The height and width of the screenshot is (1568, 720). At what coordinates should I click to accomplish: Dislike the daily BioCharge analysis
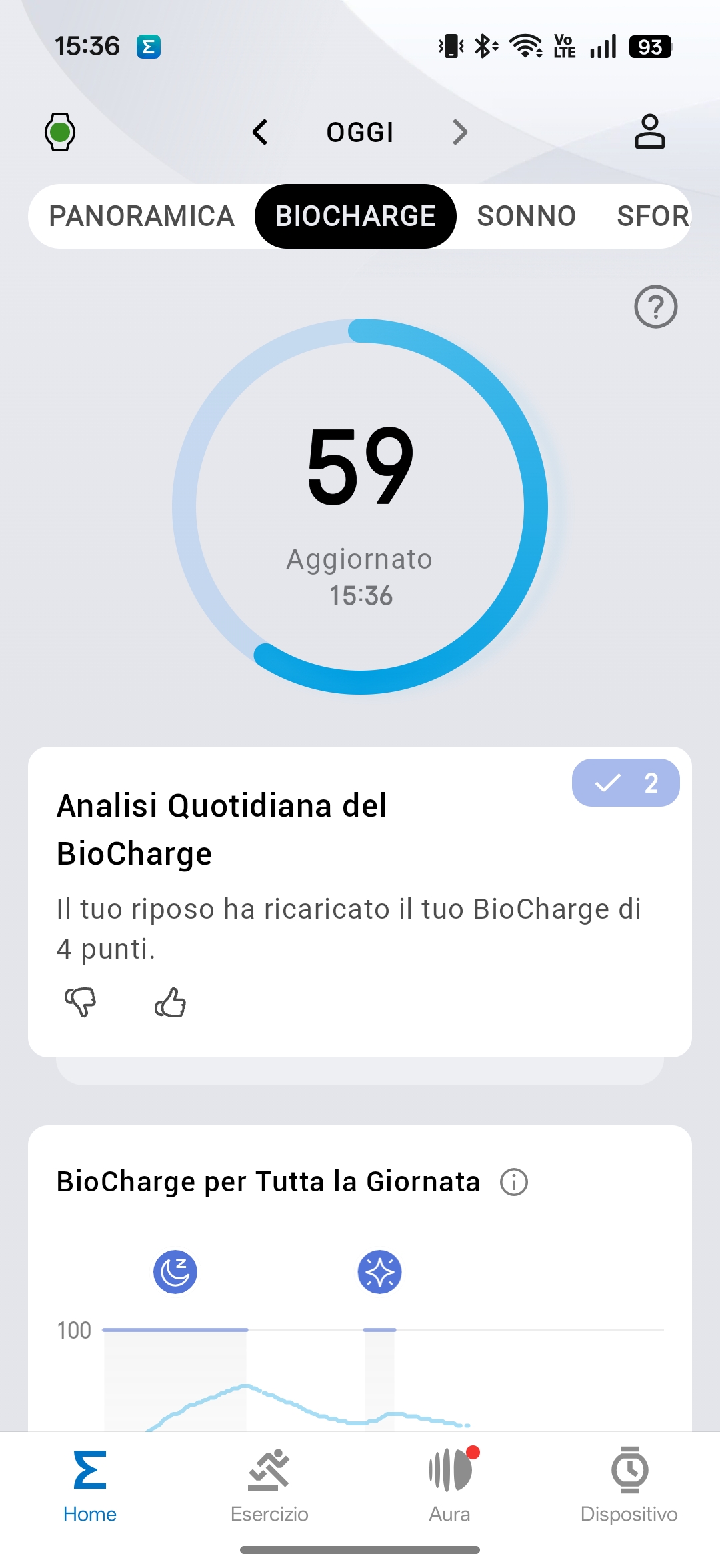click(x=81, y=1002)
